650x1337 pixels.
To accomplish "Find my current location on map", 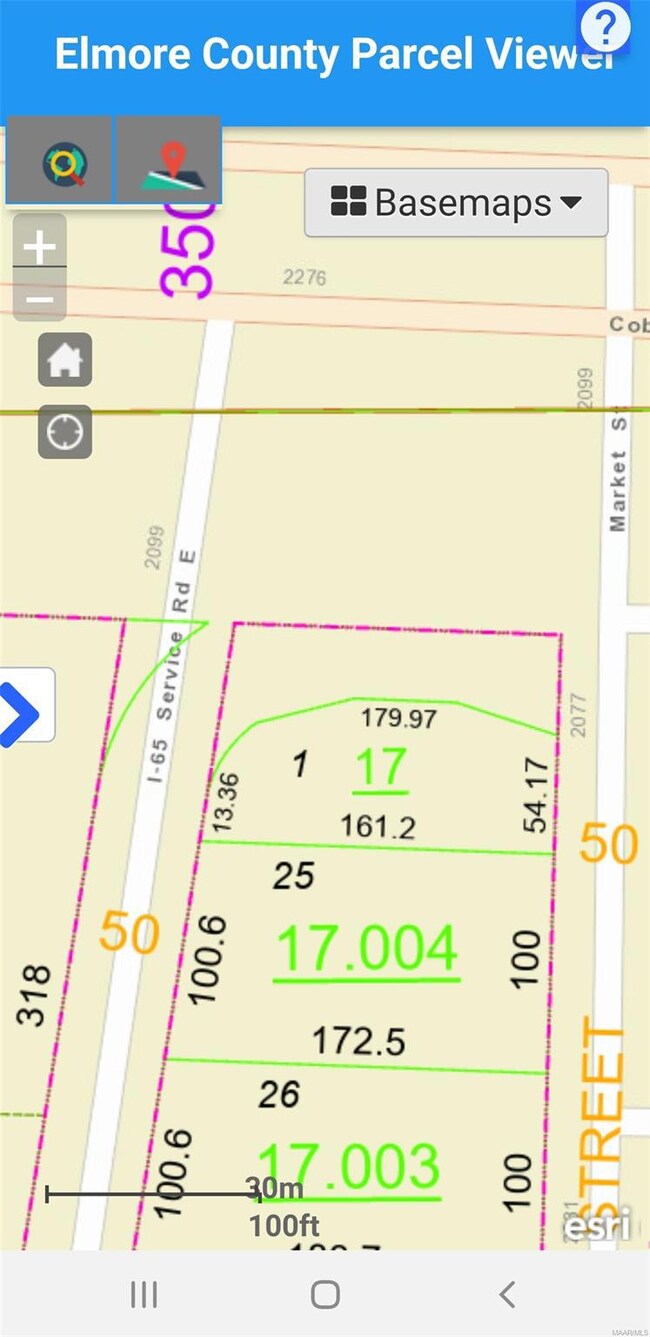I will click(x=65, y=432).
